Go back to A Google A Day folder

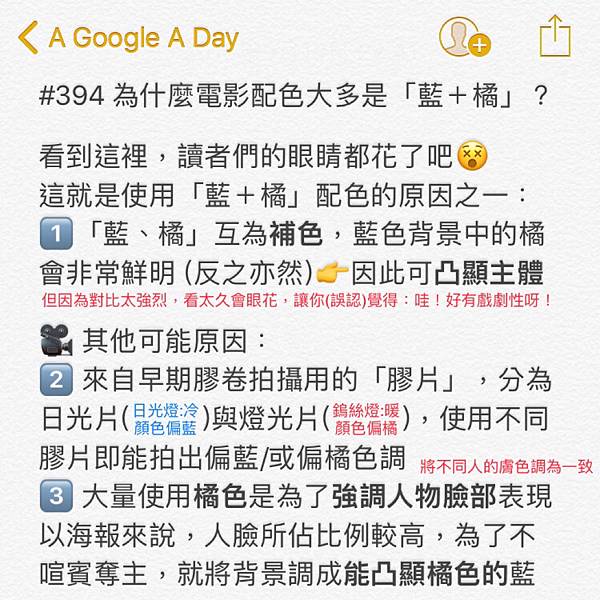point(128,38)
